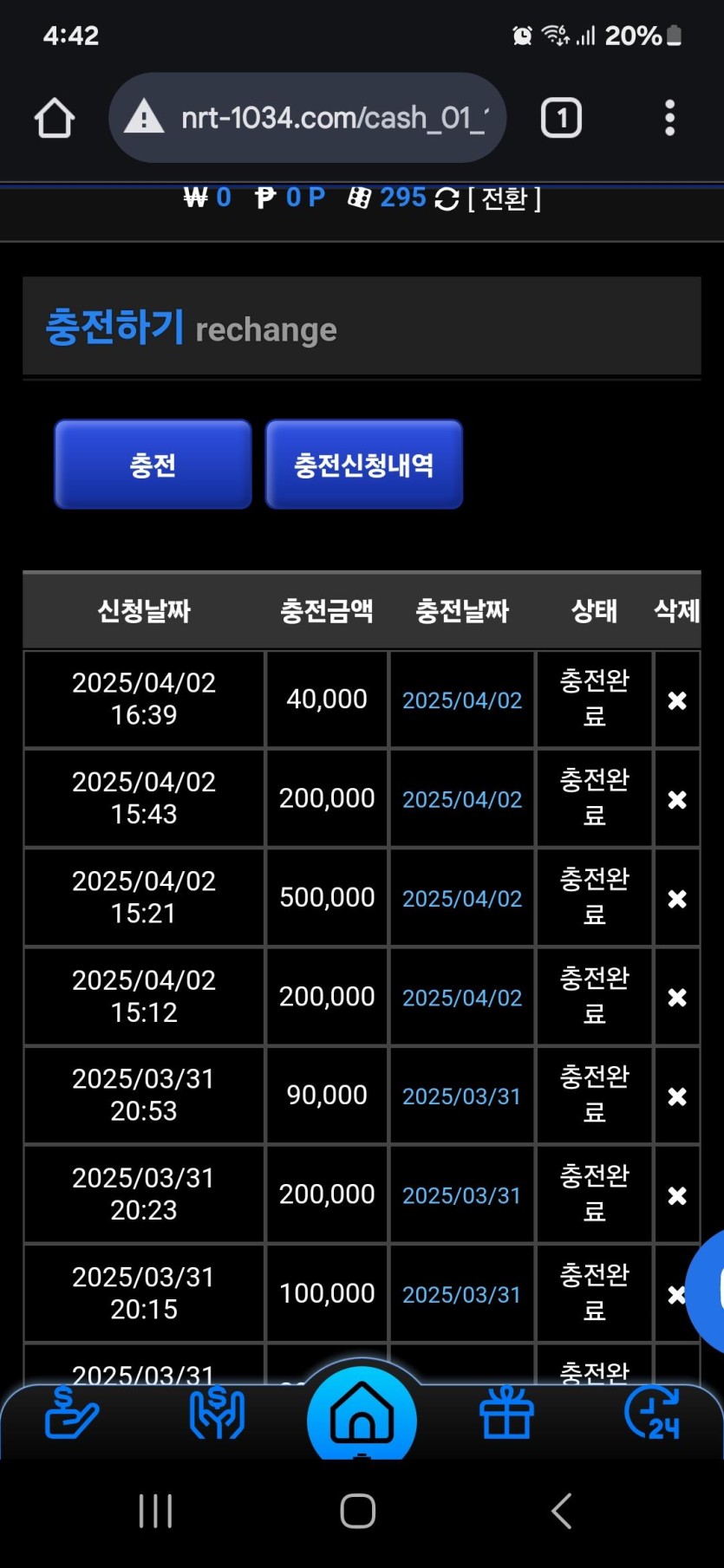Delete the 15:21 500,000 recharge entry
724x1568 pixels.
tap(677, 899)
